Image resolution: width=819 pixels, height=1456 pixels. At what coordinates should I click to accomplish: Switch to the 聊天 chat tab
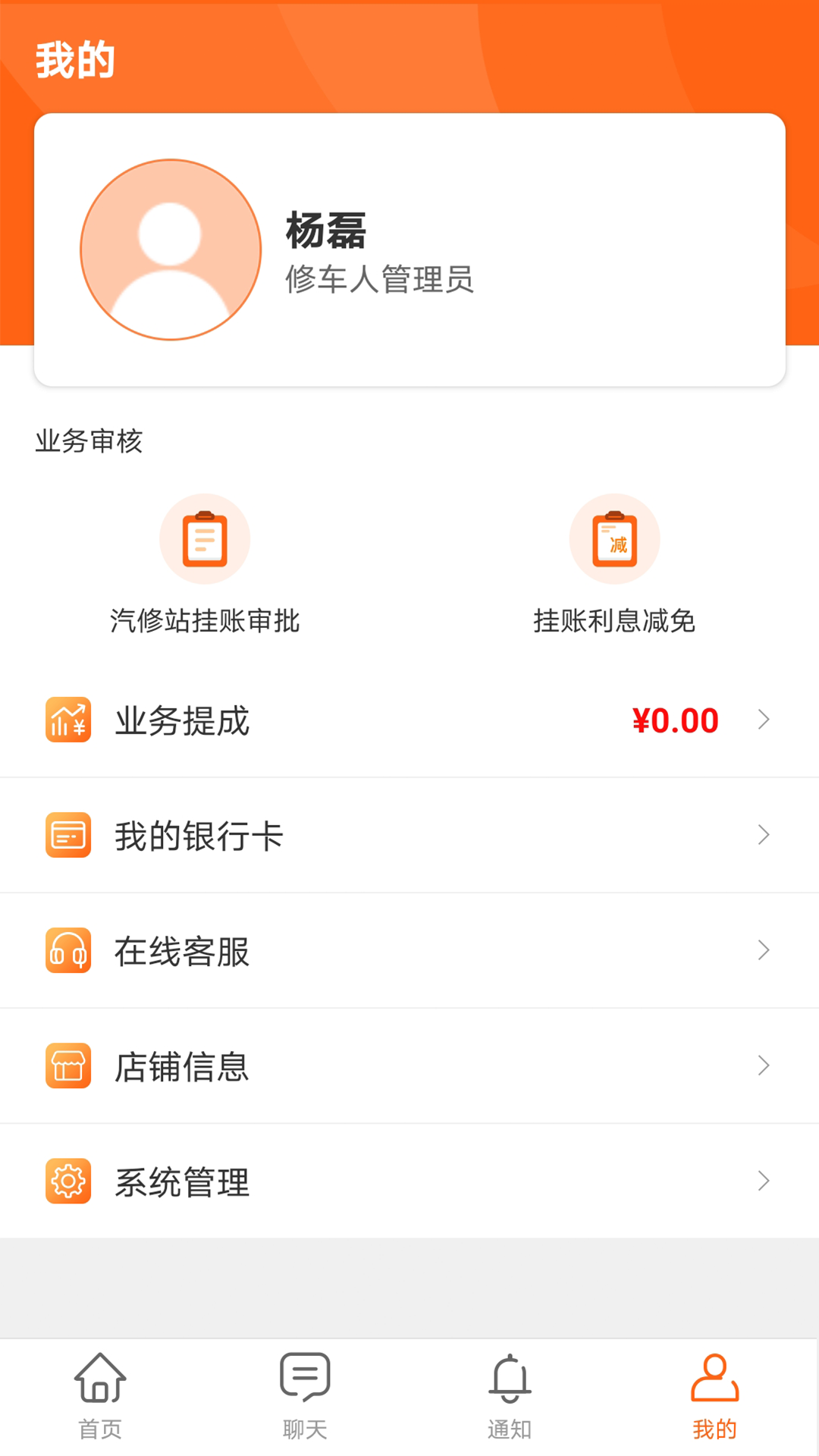pyautogui.click(x=305, y=1395)
